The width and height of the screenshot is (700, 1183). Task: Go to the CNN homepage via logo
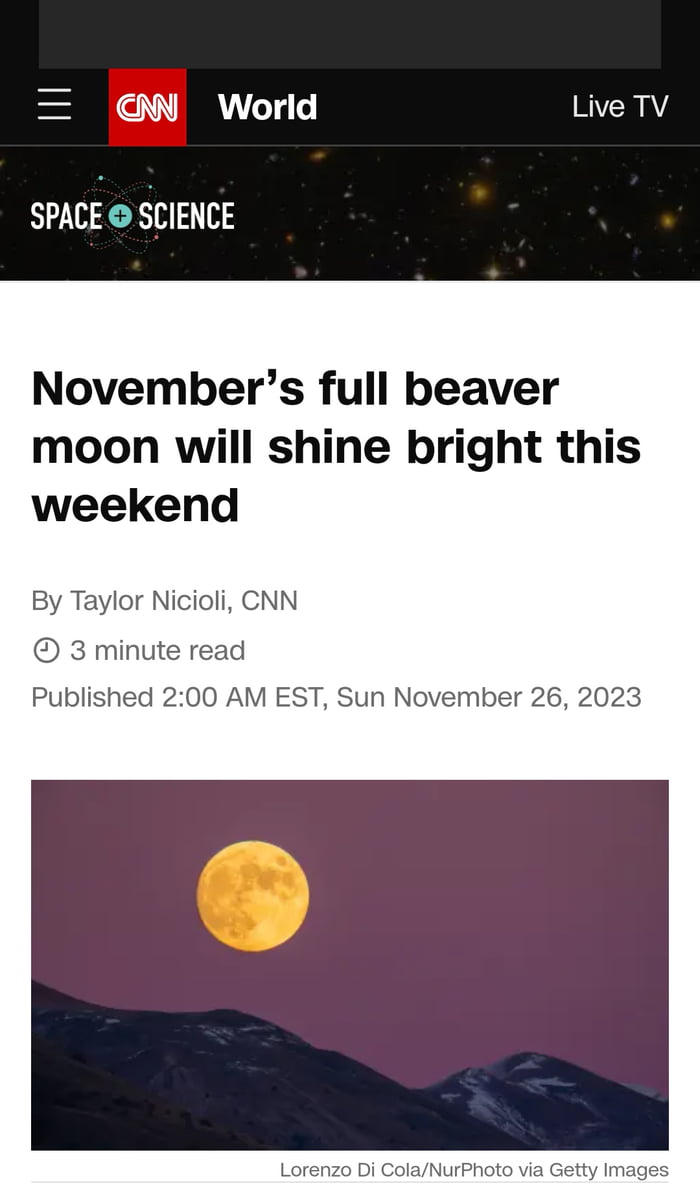[147, 107]
